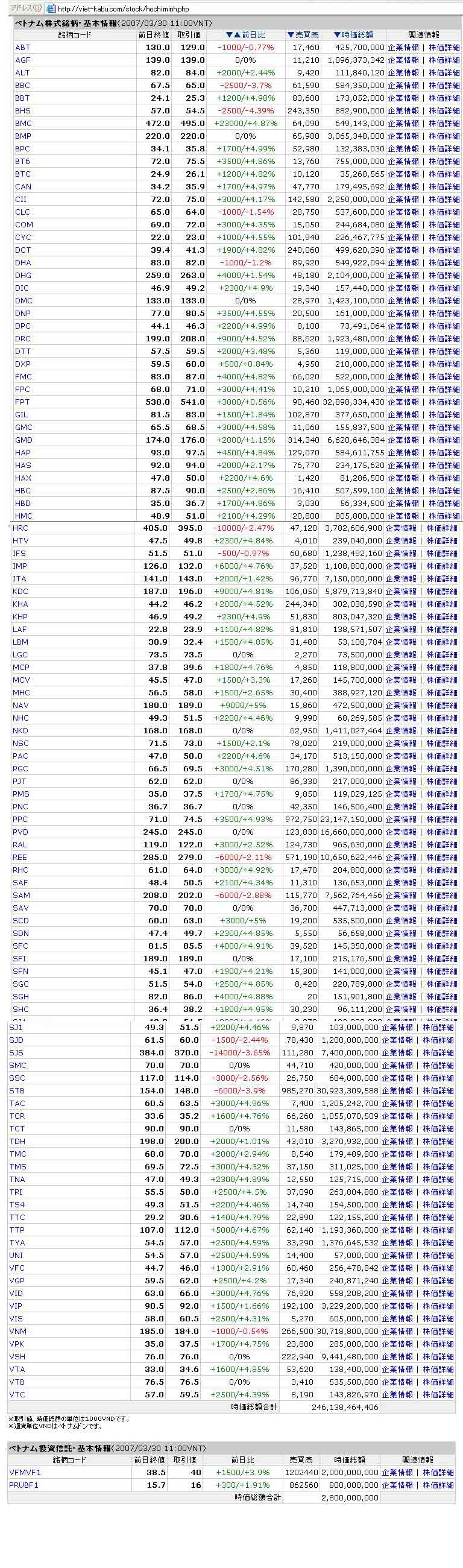Open the ABT stock code link
Image resolution: width=463 pixels, height=1568 pixels.
(x=22, y=48)
